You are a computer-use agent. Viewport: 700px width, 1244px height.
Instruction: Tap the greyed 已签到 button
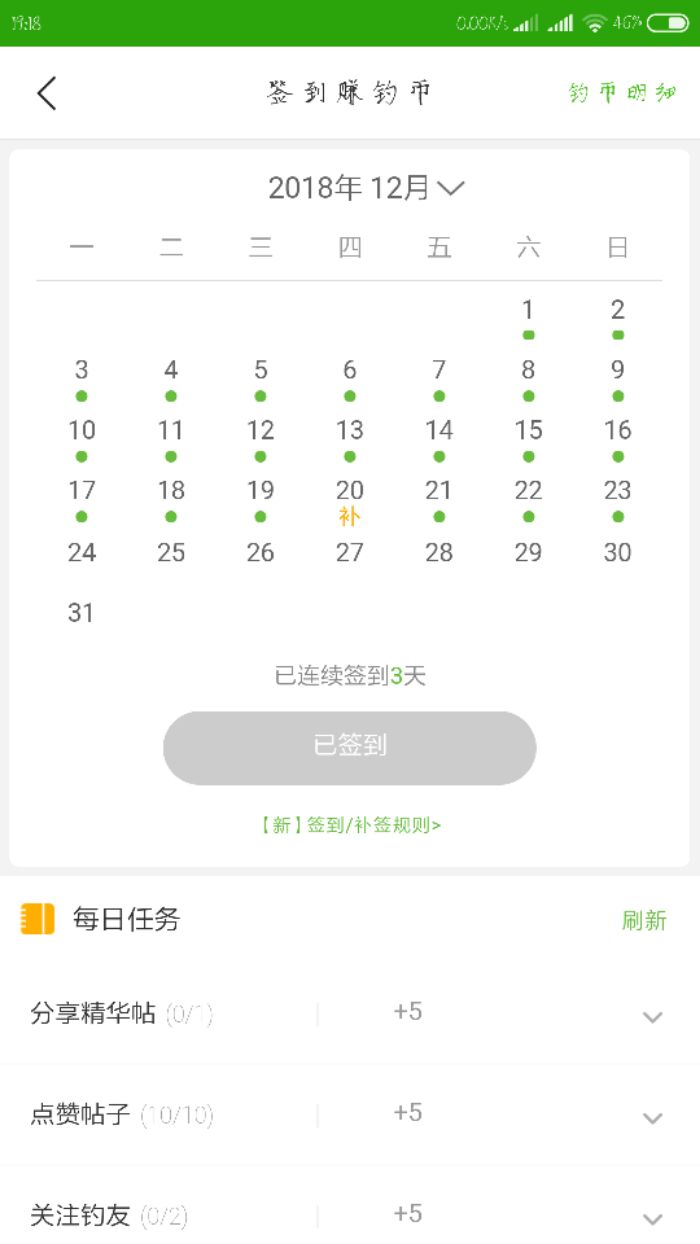tap(350, 747)
